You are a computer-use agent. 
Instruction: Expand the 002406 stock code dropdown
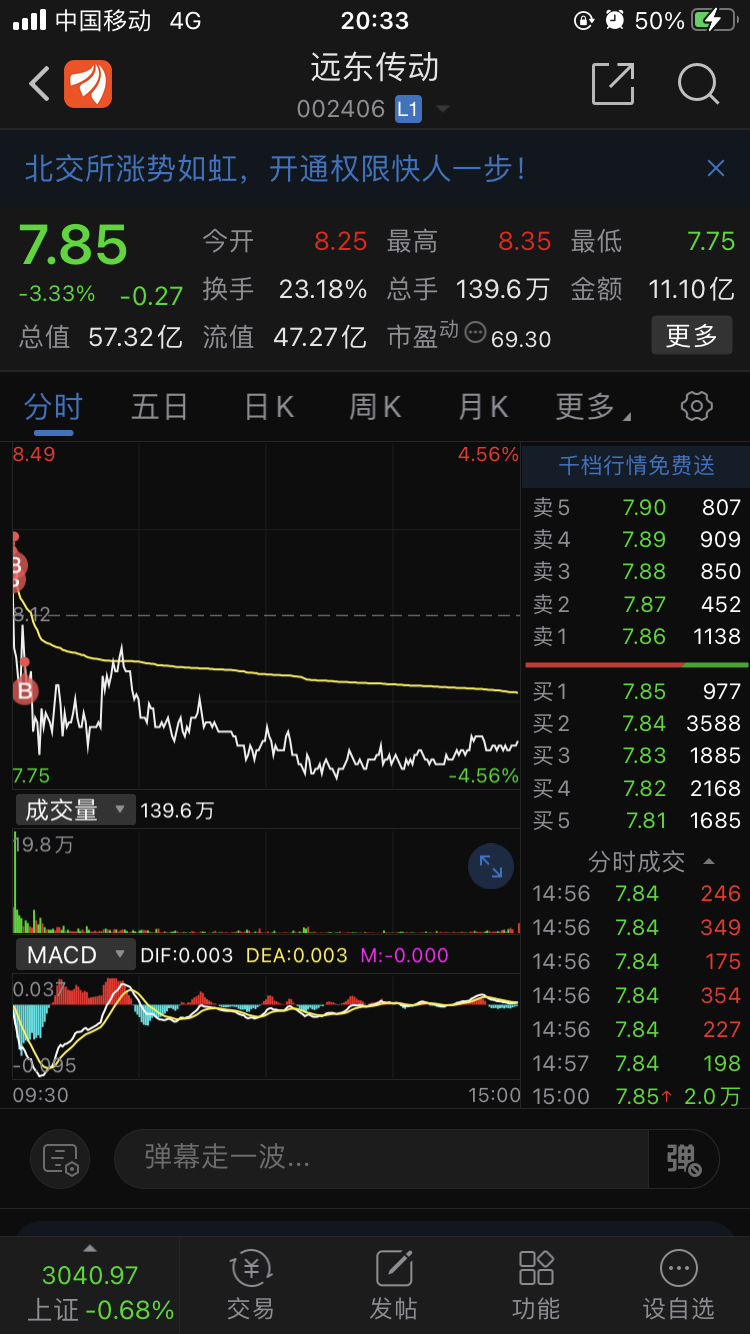click(x=442, y=110)
